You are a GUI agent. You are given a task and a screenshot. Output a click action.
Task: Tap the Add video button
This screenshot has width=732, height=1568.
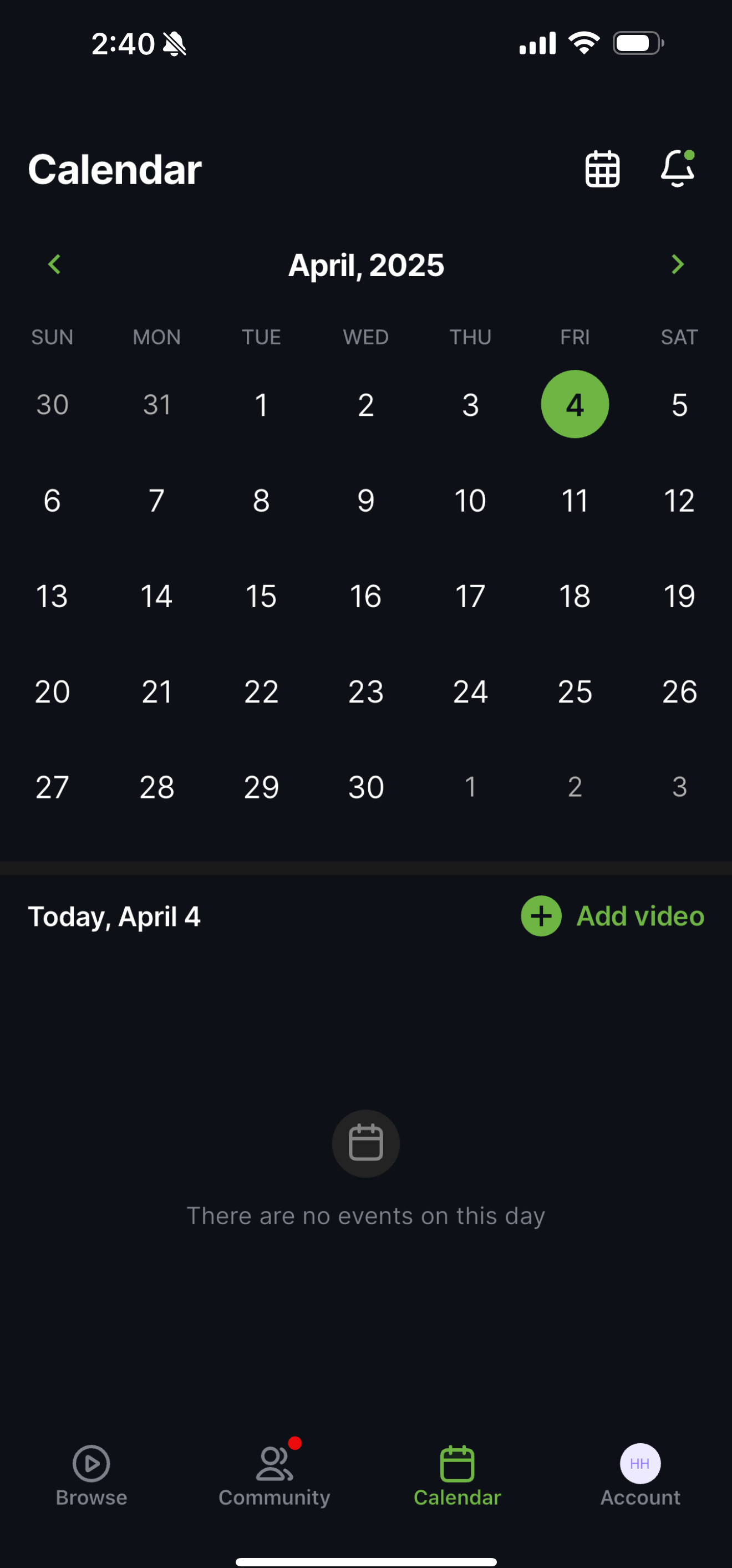(613, 916)
